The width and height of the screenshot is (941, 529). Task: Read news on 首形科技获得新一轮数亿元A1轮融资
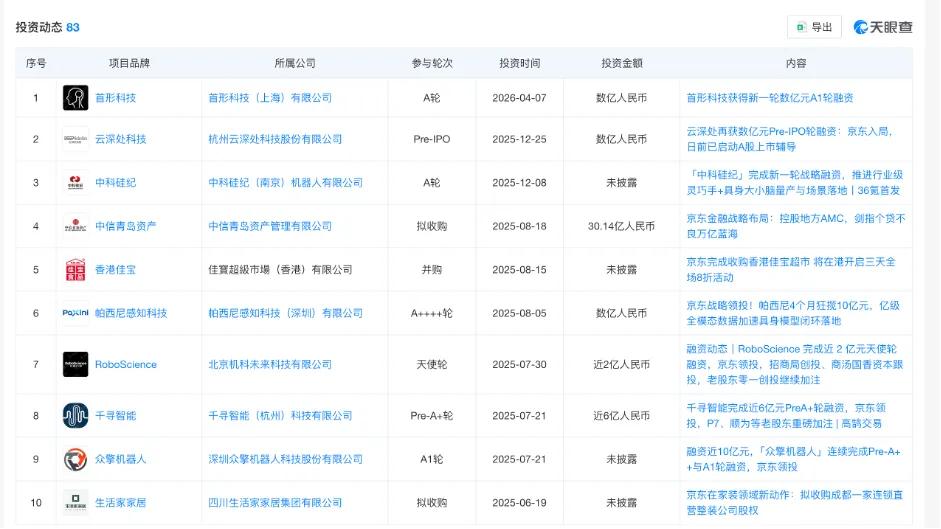pos(769,98)
